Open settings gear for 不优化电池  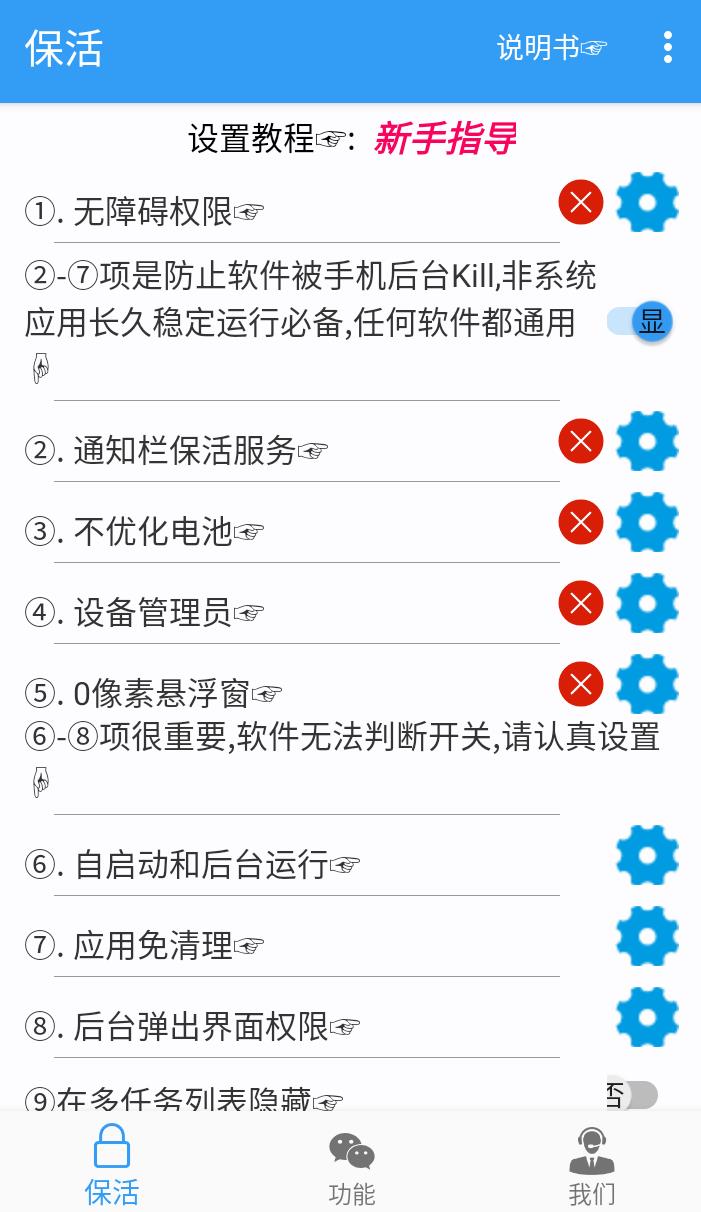(647, 523)
